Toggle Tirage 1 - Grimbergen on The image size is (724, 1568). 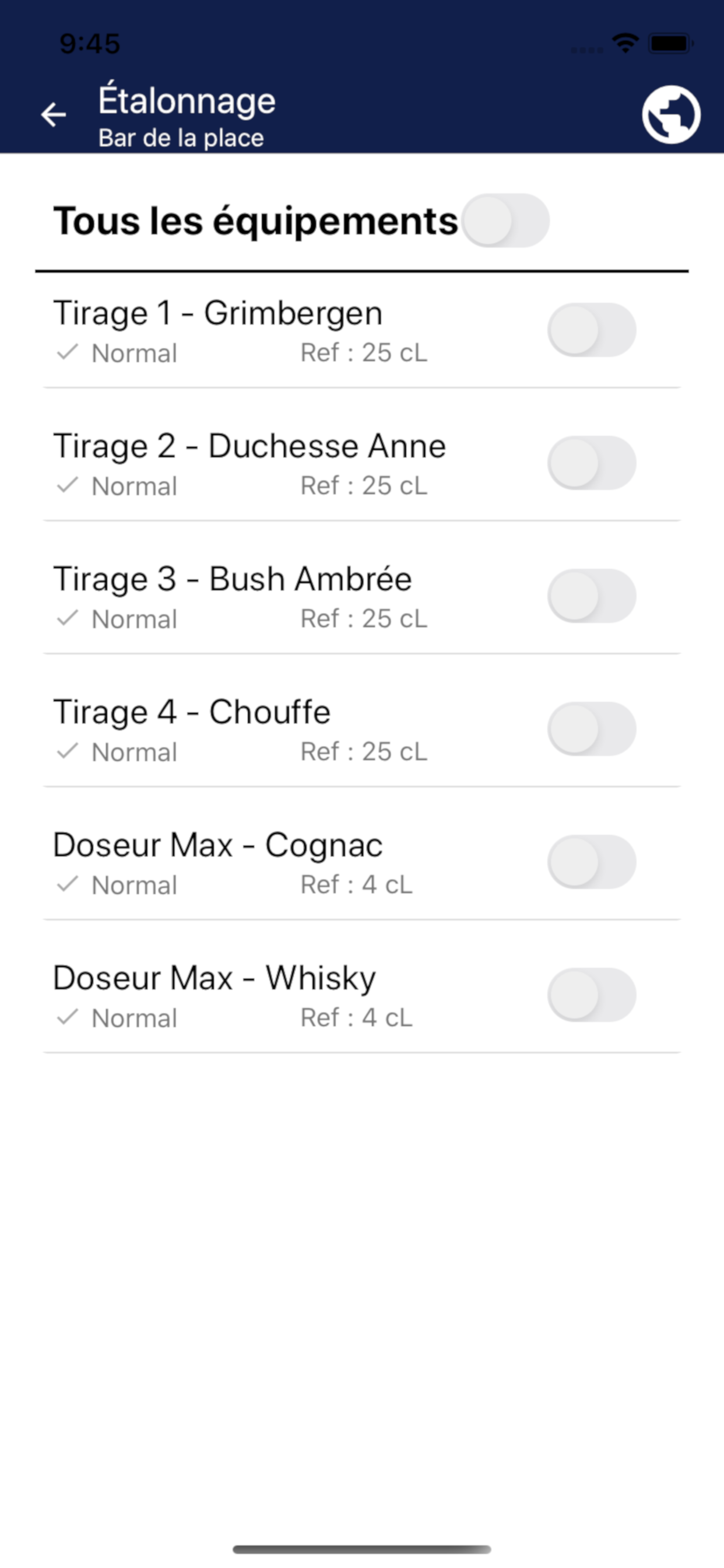(x=592, y=330)
